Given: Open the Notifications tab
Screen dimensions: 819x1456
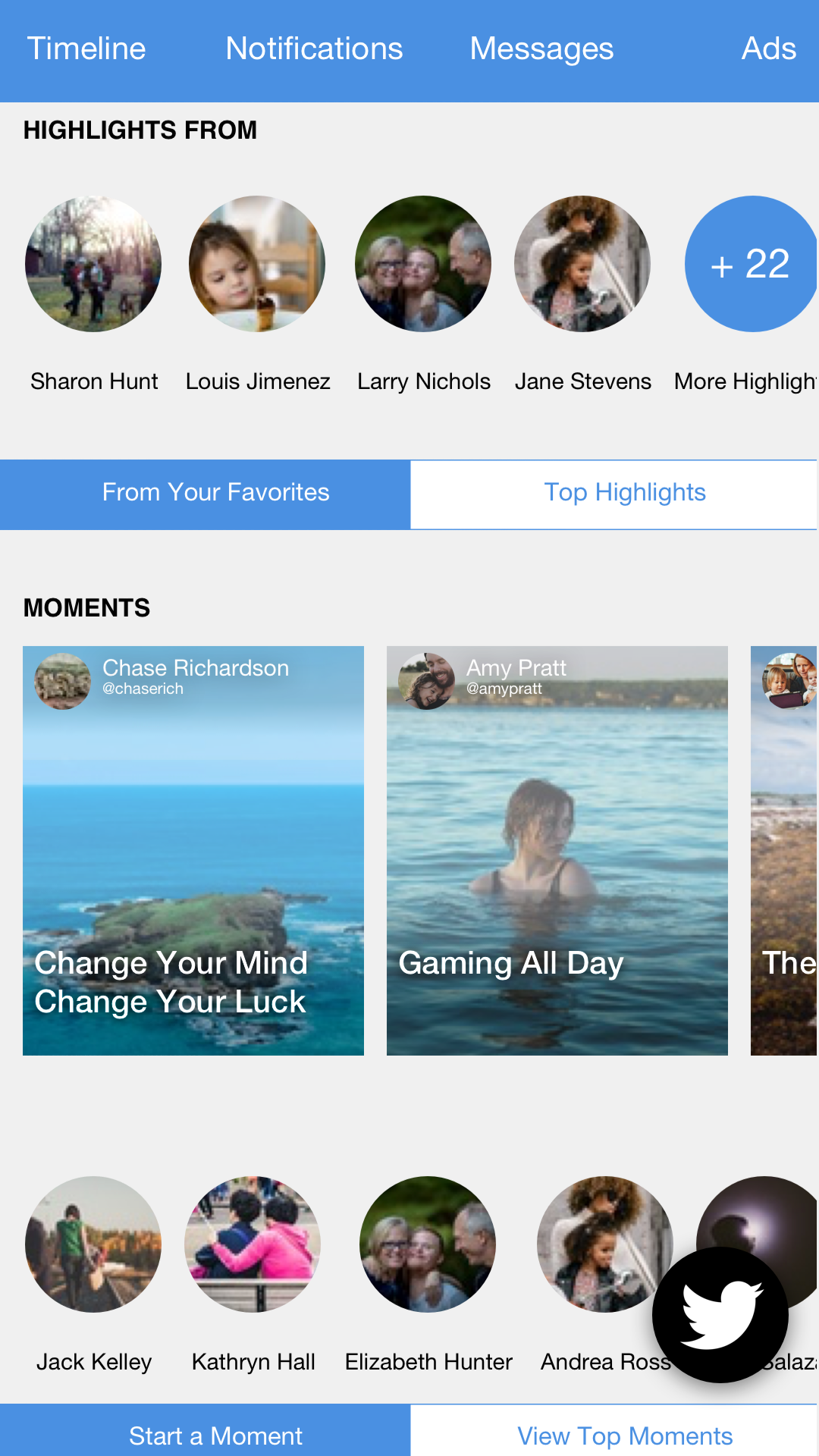Looking at the screenshot, I should 314,49.
